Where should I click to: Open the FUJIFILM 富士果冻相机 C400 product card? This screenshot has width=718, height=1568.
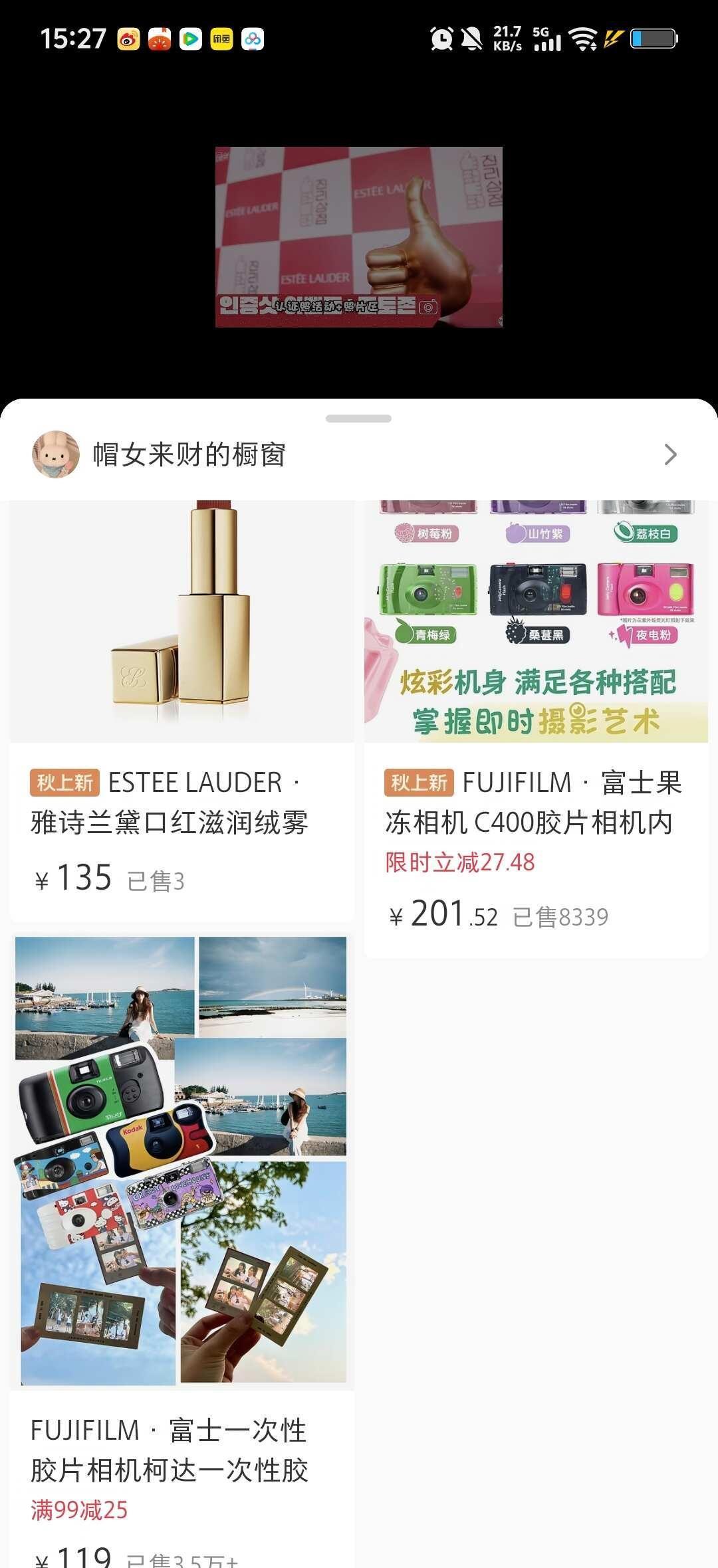coord(536,729)
